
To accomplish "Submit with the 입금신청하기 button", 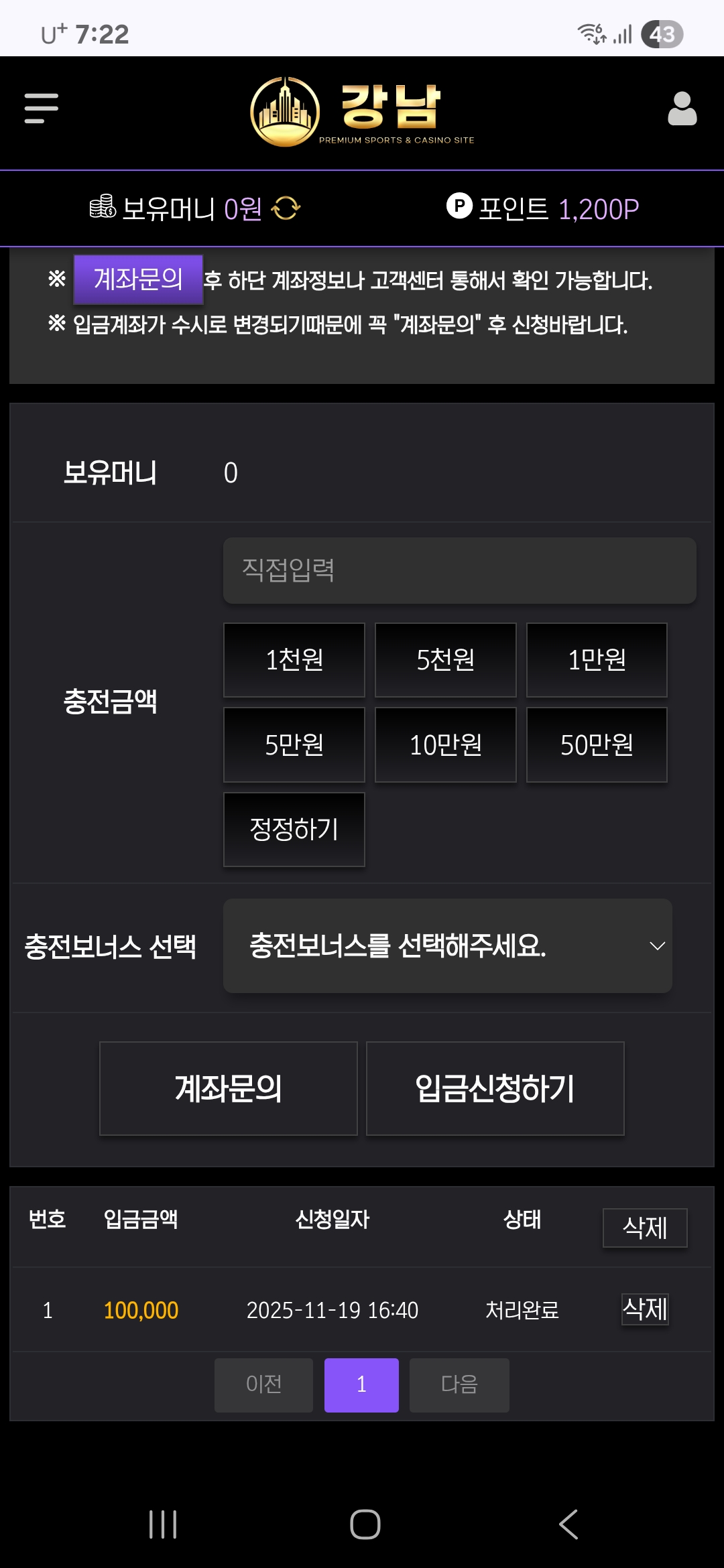I will [495, 1088].
